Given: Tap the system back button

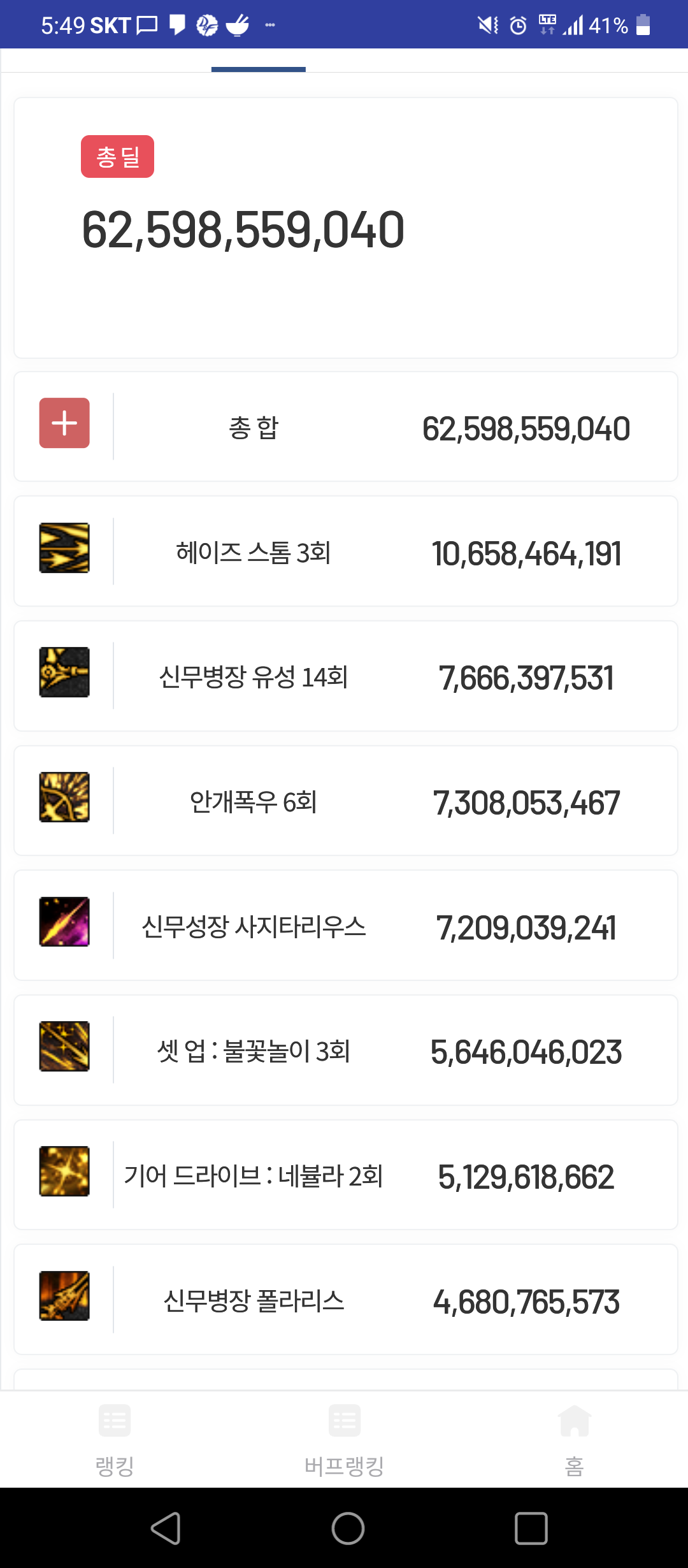Looking at the screenshot, I should pos(166,1528).
